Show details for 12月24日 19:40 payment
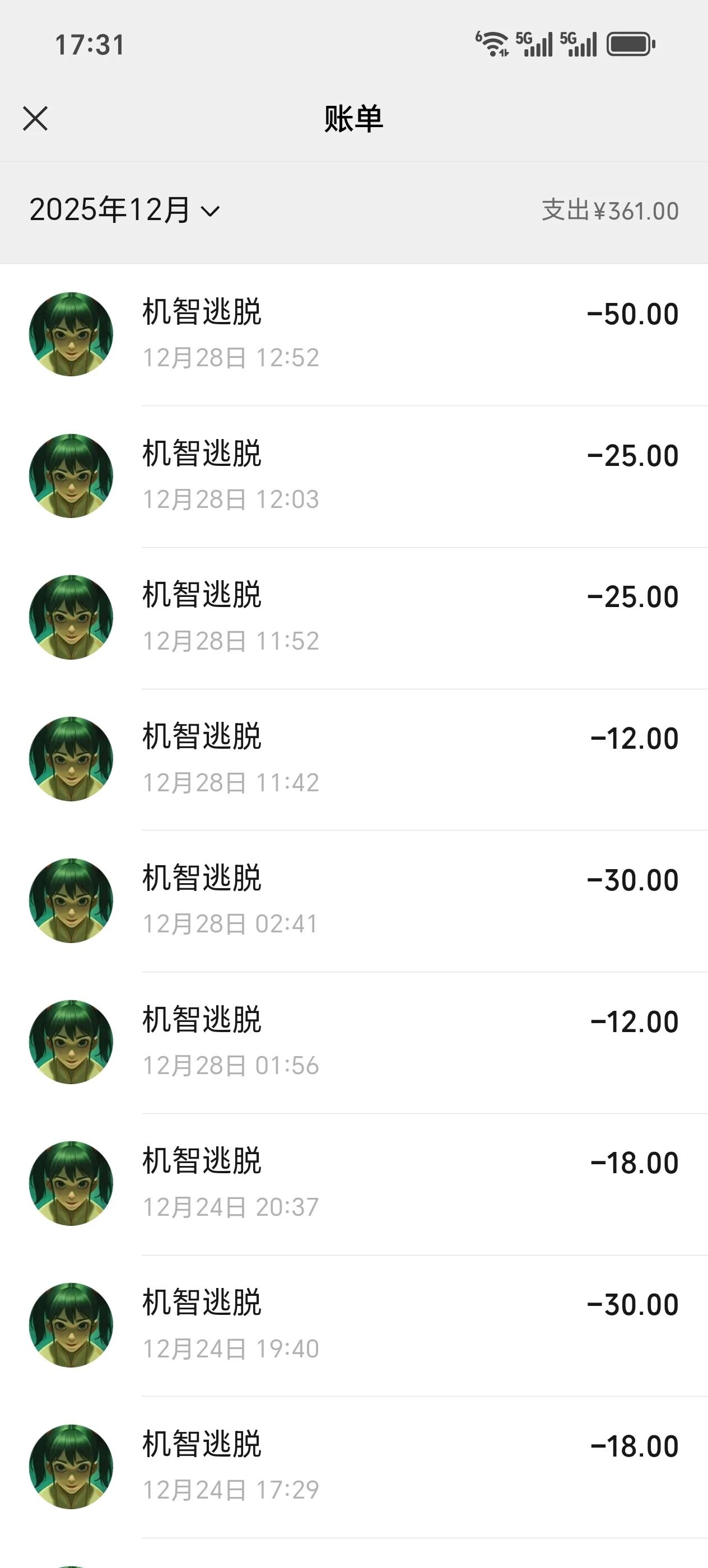 coord(353,1325)
